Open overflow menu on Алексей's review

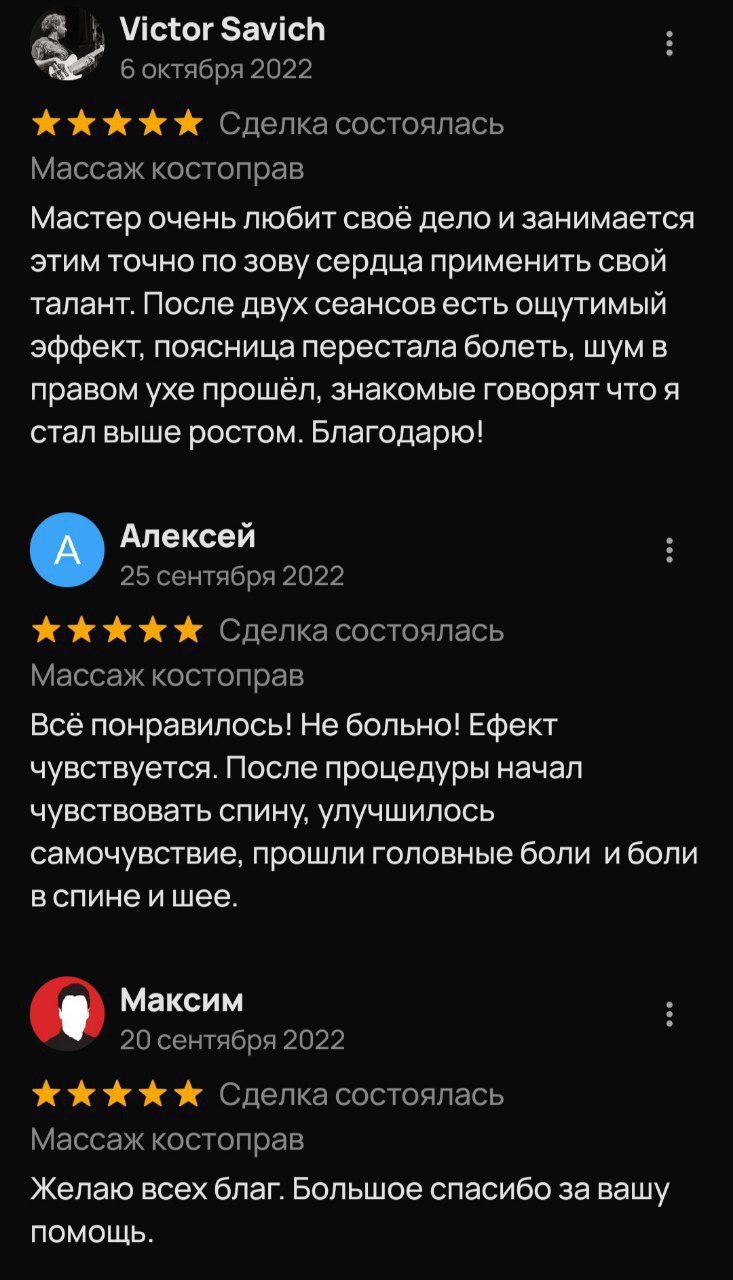click(669, 550)
